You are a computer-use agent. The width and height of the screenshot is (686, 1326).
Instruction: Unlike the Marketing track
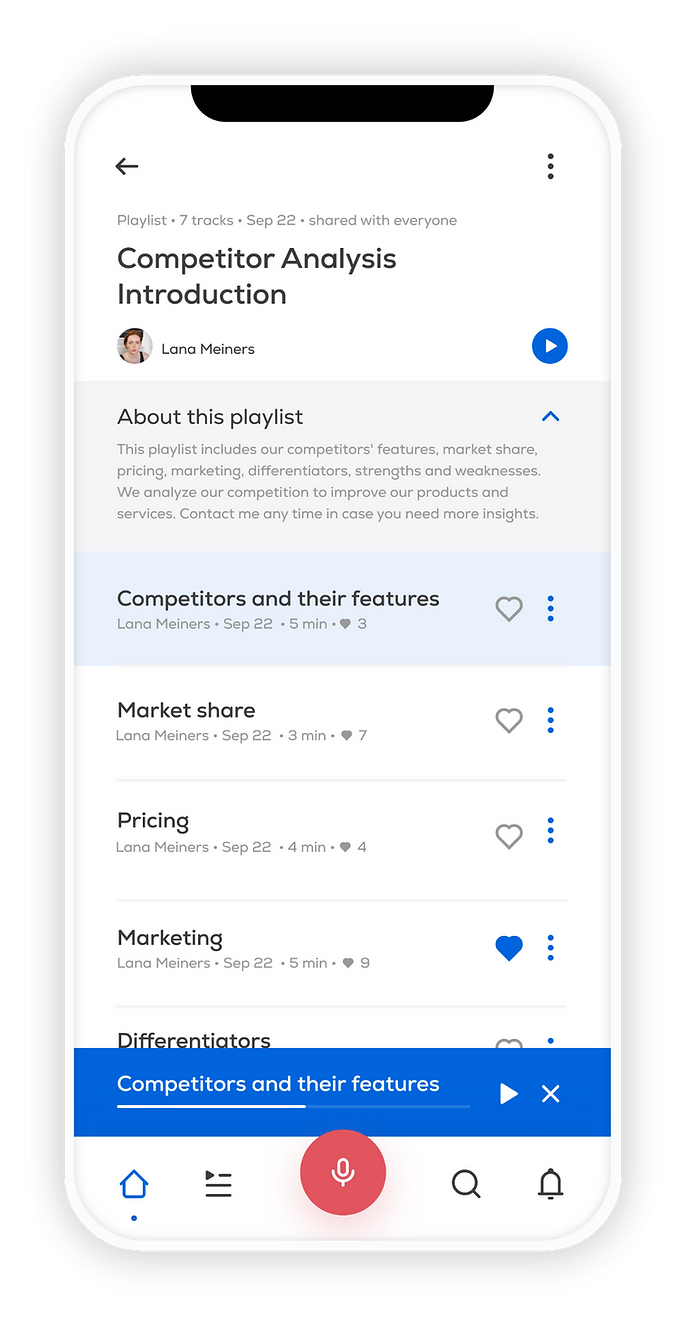coord(509,948)
